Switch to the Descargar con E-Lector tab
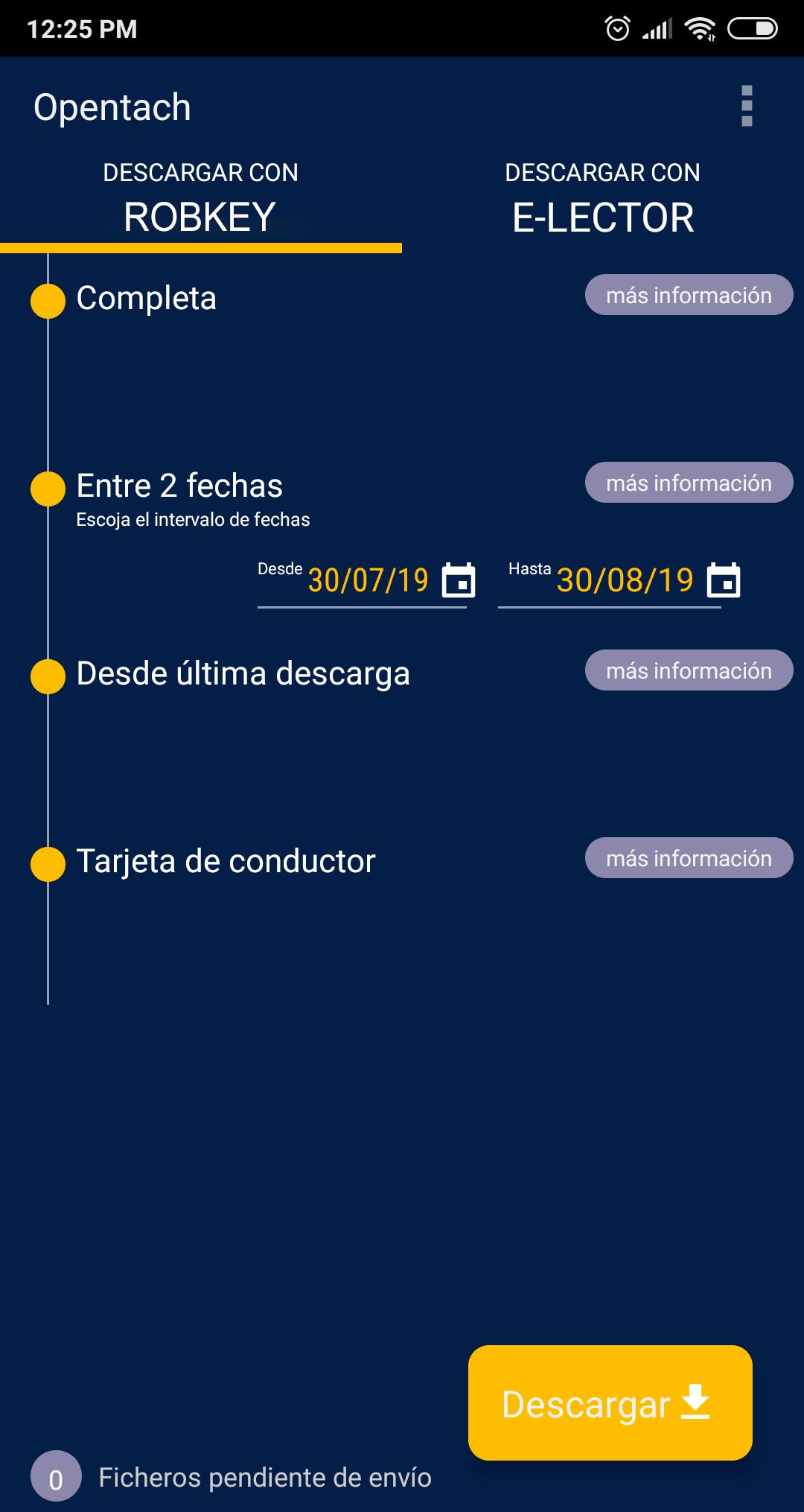 pos(602,200)
